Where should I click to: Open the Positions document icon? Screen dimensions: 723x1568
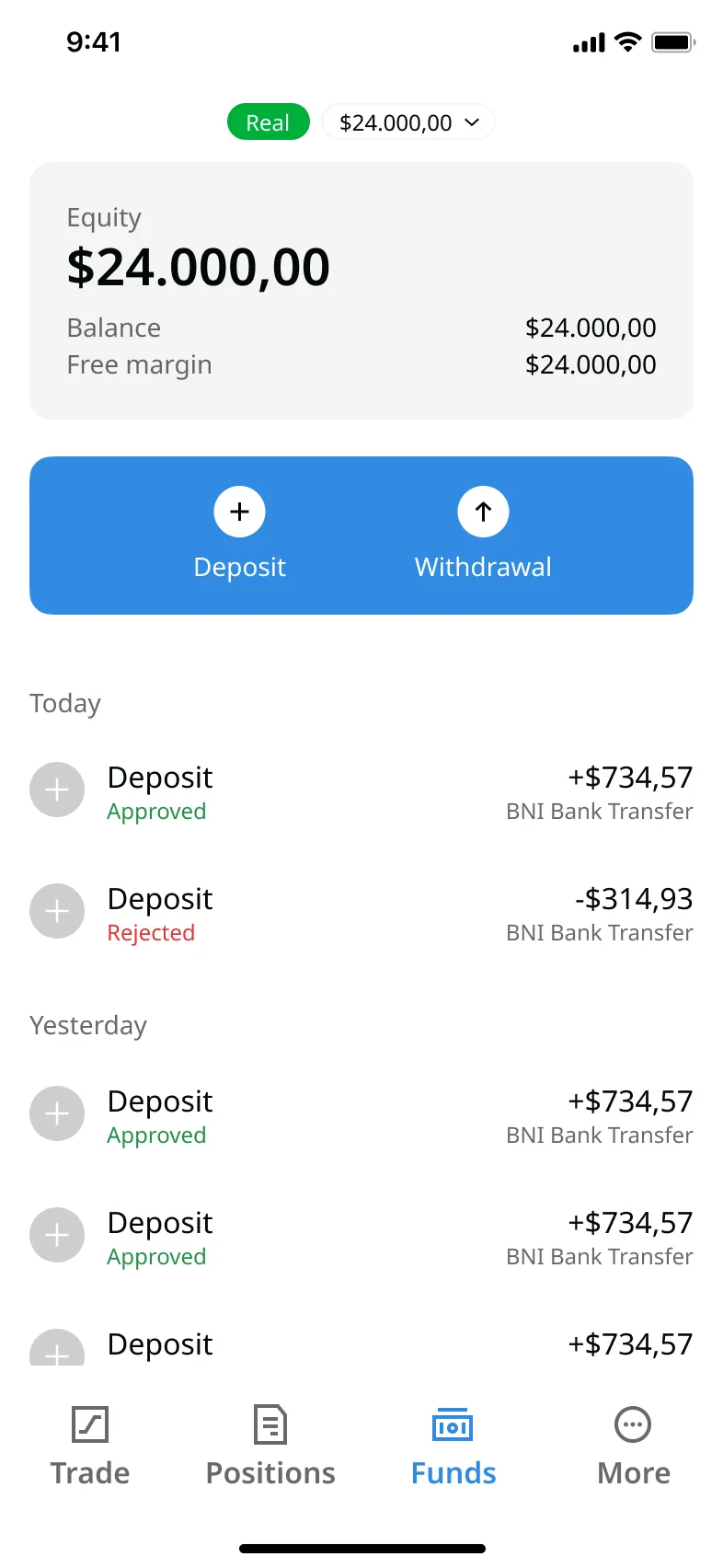coord(270,1424)
